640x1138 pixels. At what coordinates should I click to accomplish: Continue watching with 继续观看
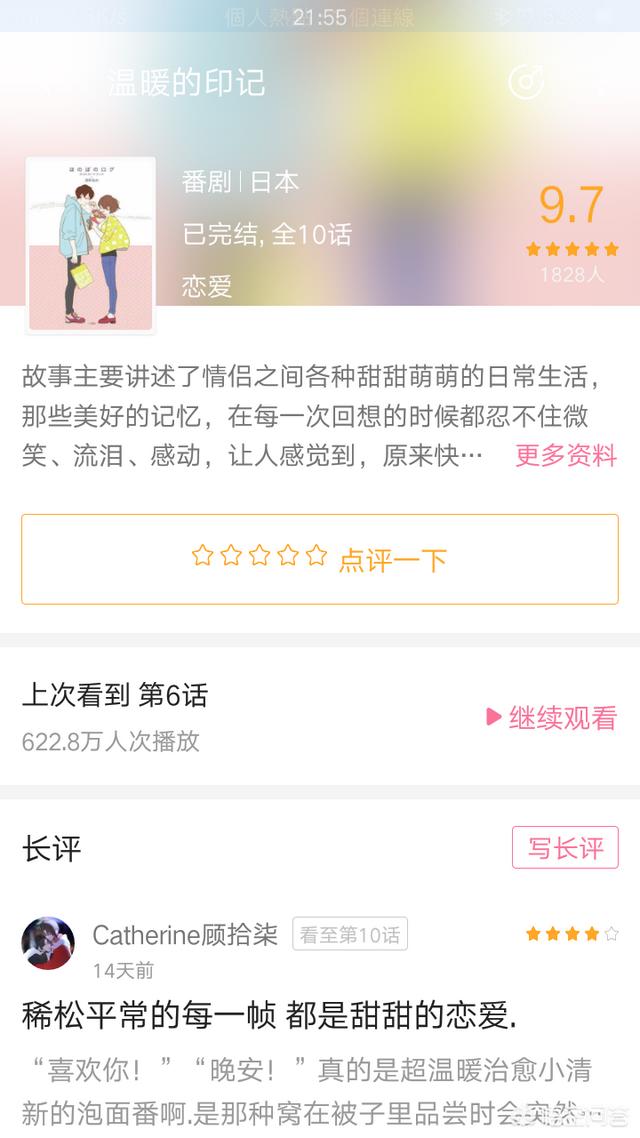click(x=552, y=717)
